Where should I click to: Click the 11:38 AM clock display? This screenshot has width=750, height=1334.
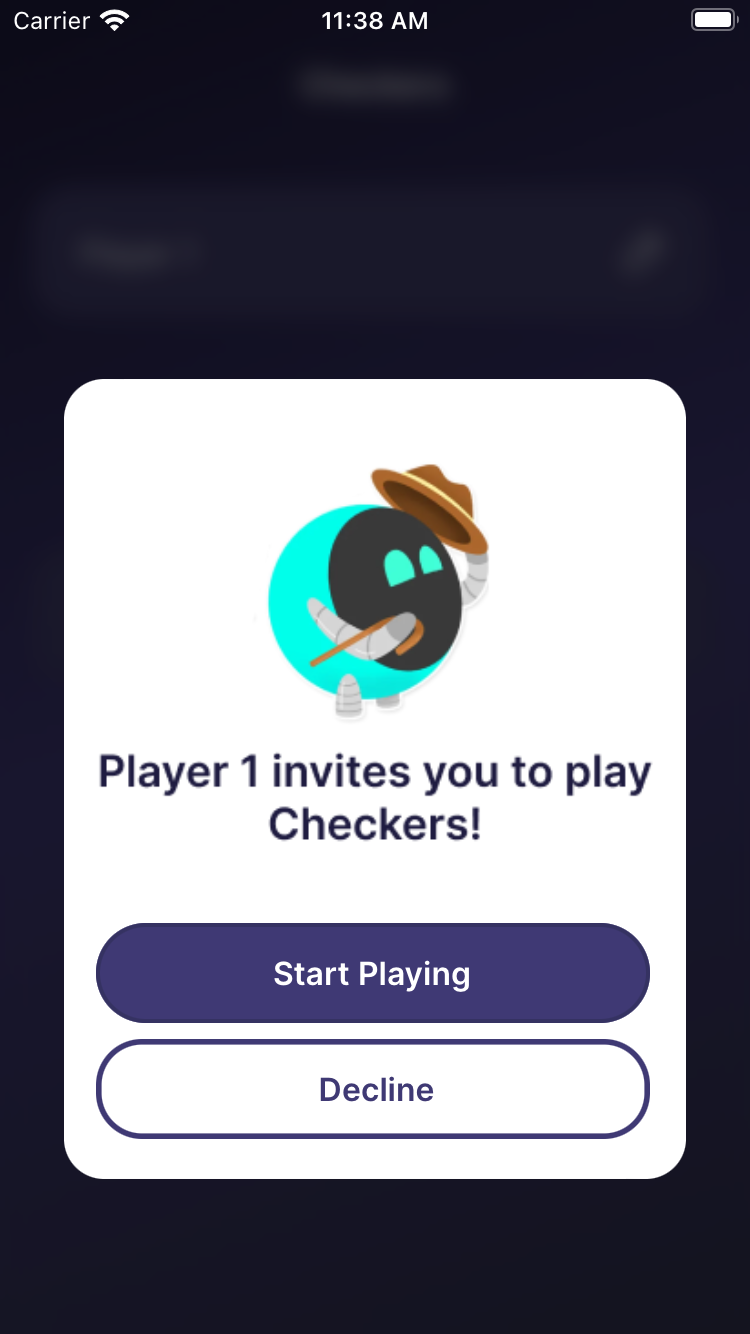(375, 19)
